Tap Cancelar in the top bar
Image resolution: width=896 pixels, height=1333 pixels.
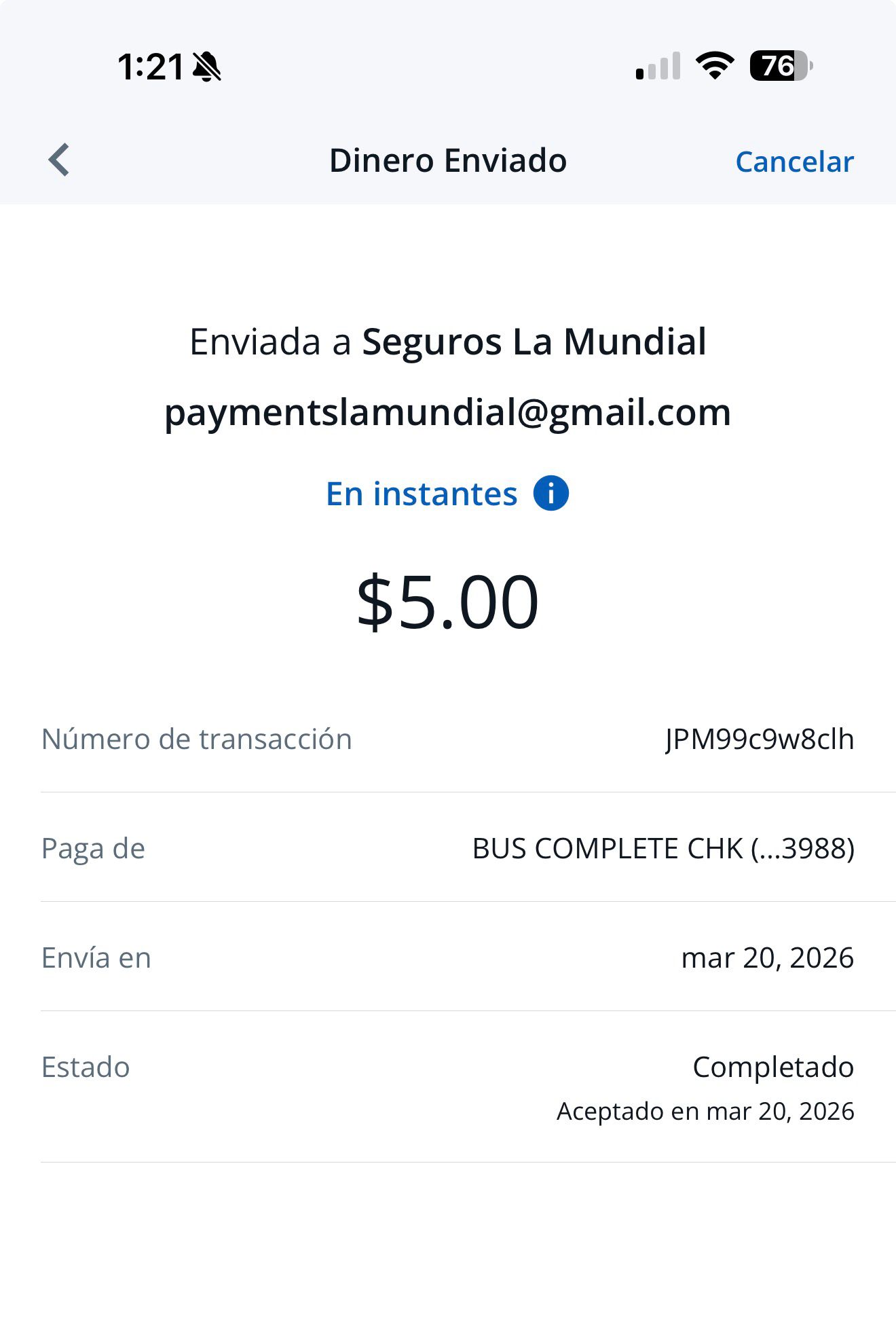coord(794,162)
